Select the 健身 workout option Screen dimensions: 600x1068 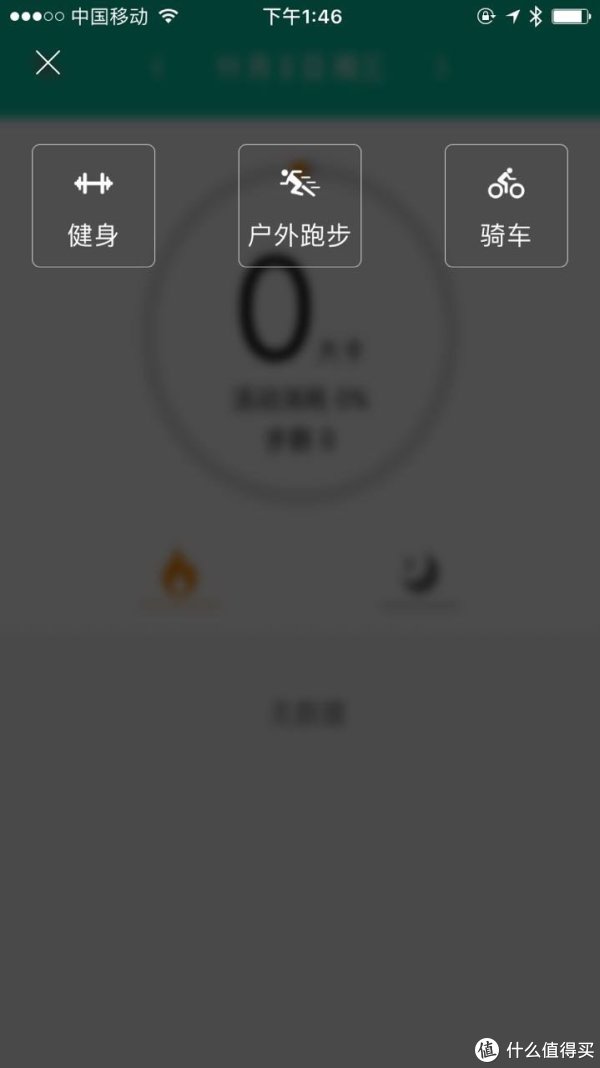tap(93, 206)
